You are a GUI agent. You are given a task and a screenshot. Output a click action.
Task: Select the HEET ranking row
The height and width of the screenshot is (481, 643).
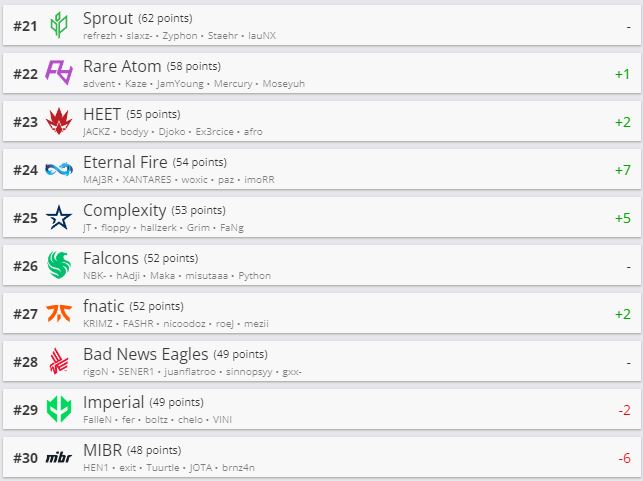[320, 121]
